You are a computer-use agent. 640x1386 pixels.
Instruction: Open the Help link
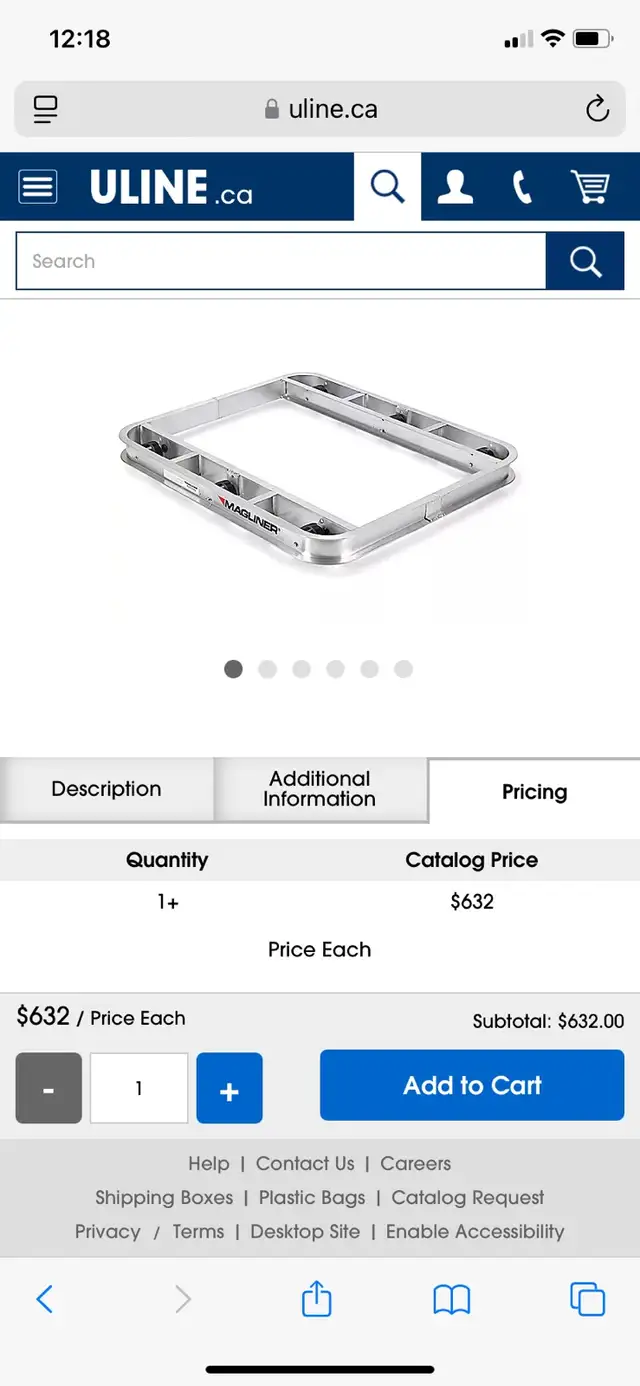coord(209,1164)
